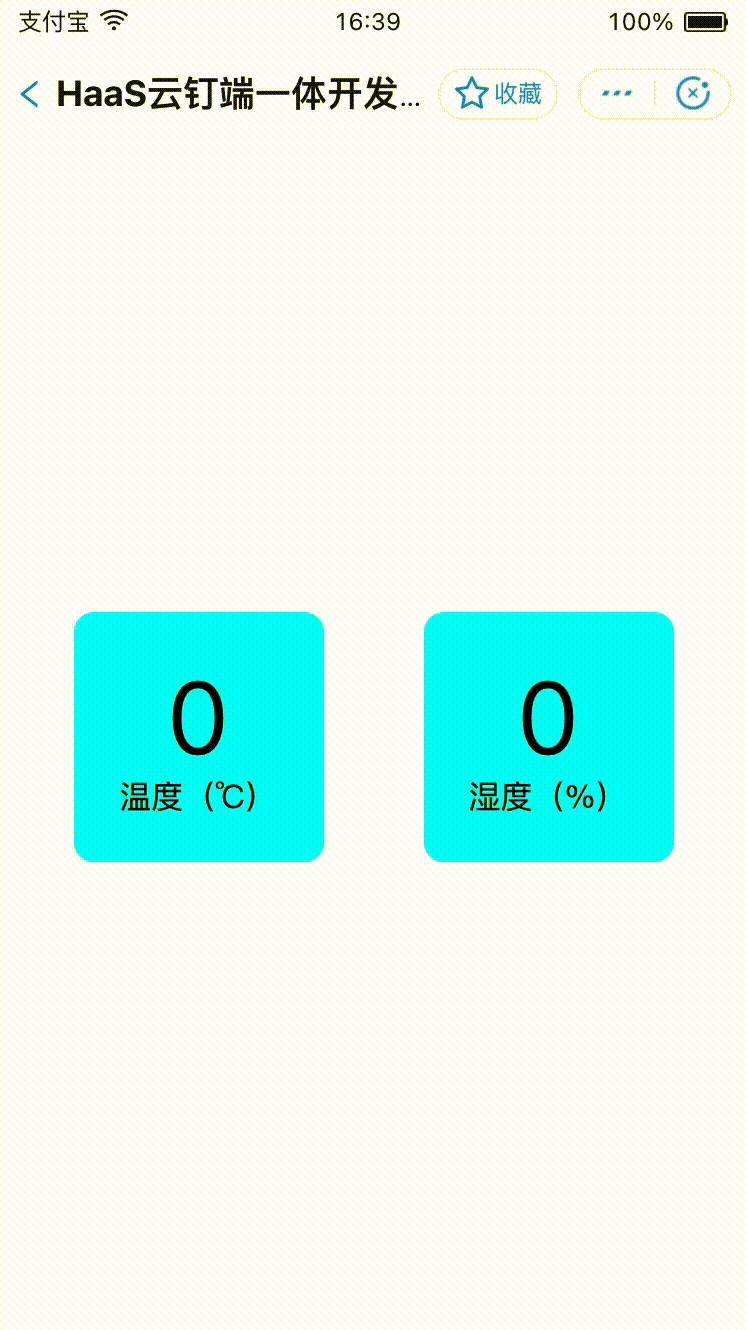This screenshot has width=746, height=1330.
Task: Tap the 收藏 favorite button
Action: [x=498, y=94]
